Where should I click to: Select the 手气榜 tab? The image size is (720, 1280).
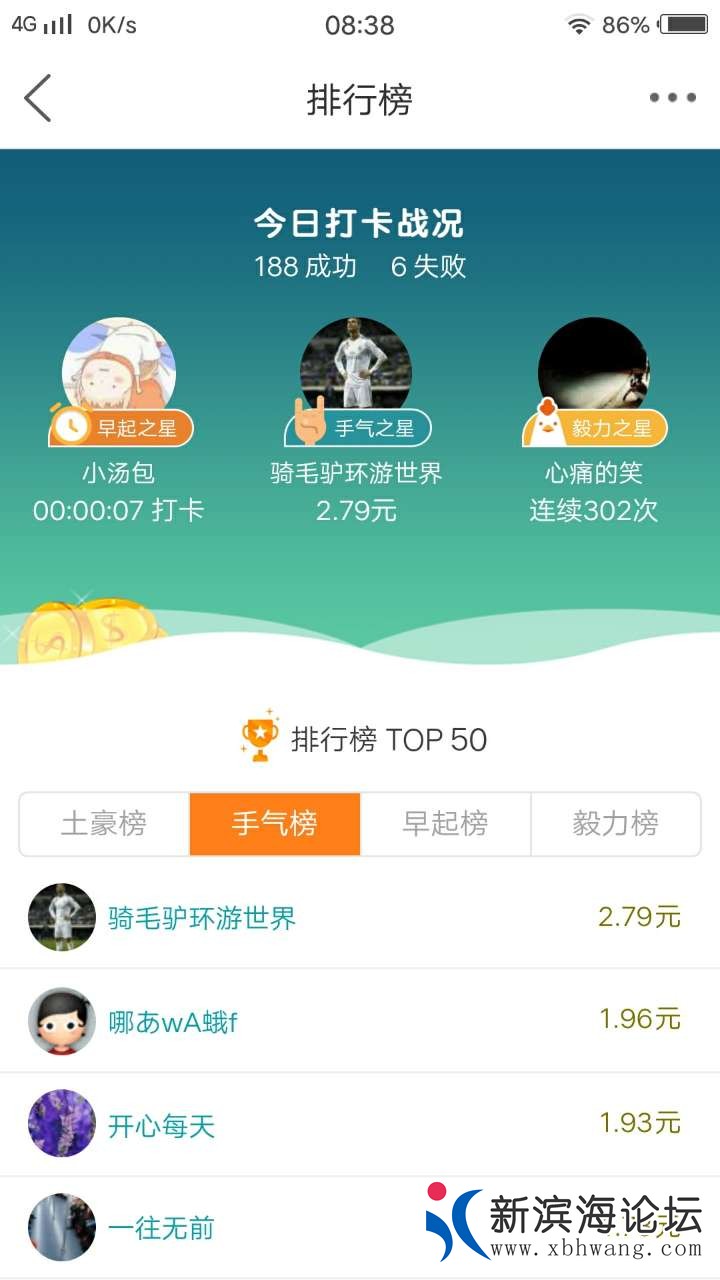pos(275,824)
